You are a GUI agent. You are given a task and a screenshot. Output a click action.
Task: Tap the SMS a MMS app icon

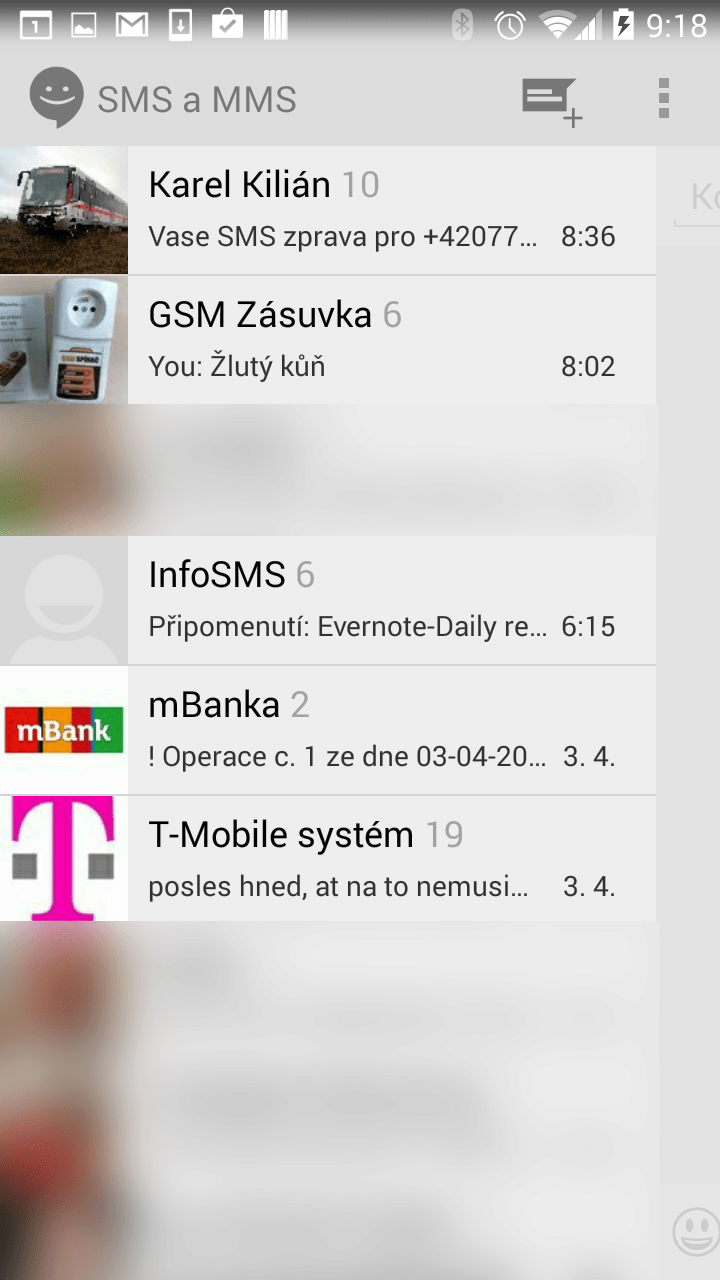click(x=56, y=98)
